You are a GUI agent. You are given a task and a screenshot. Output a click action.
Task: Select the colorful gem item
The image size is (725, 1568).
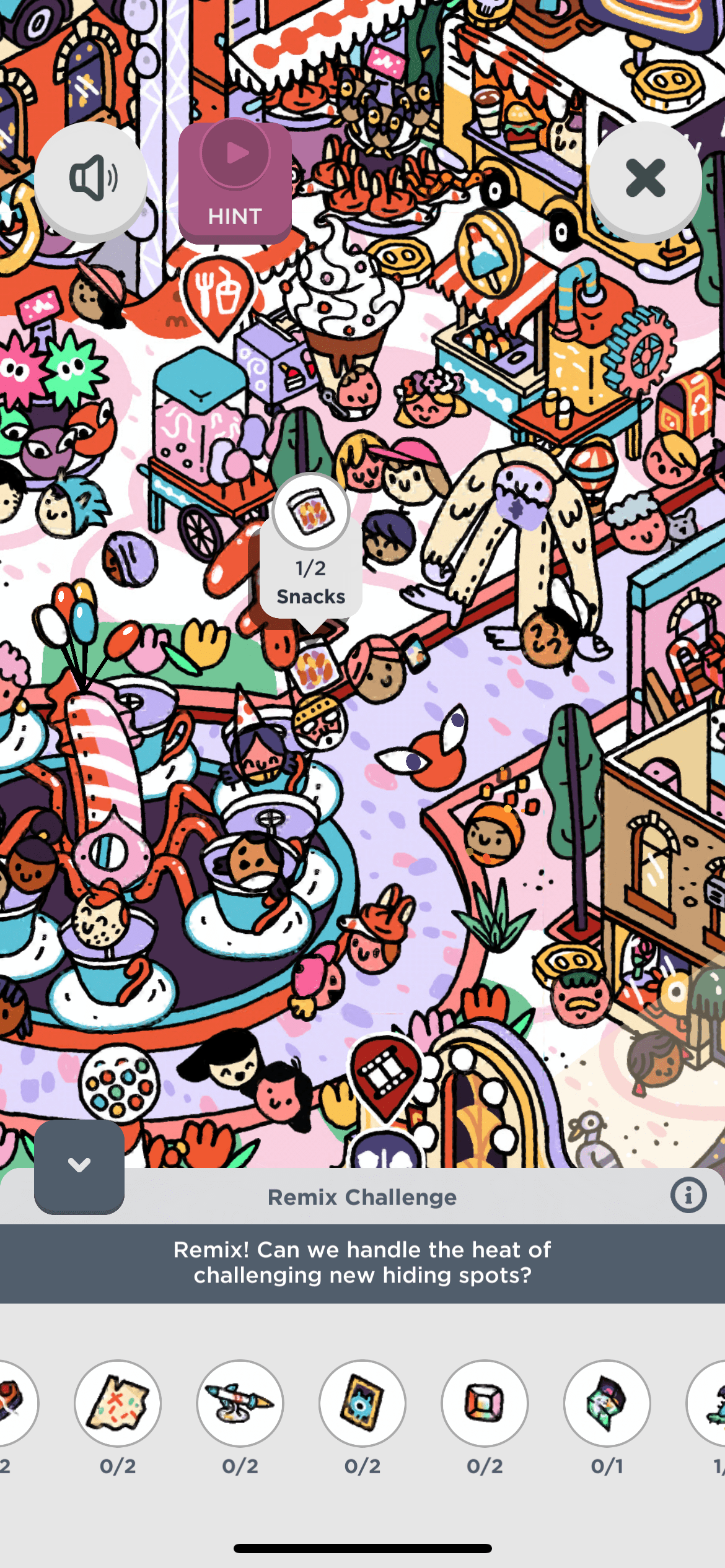click(485, 1403)
